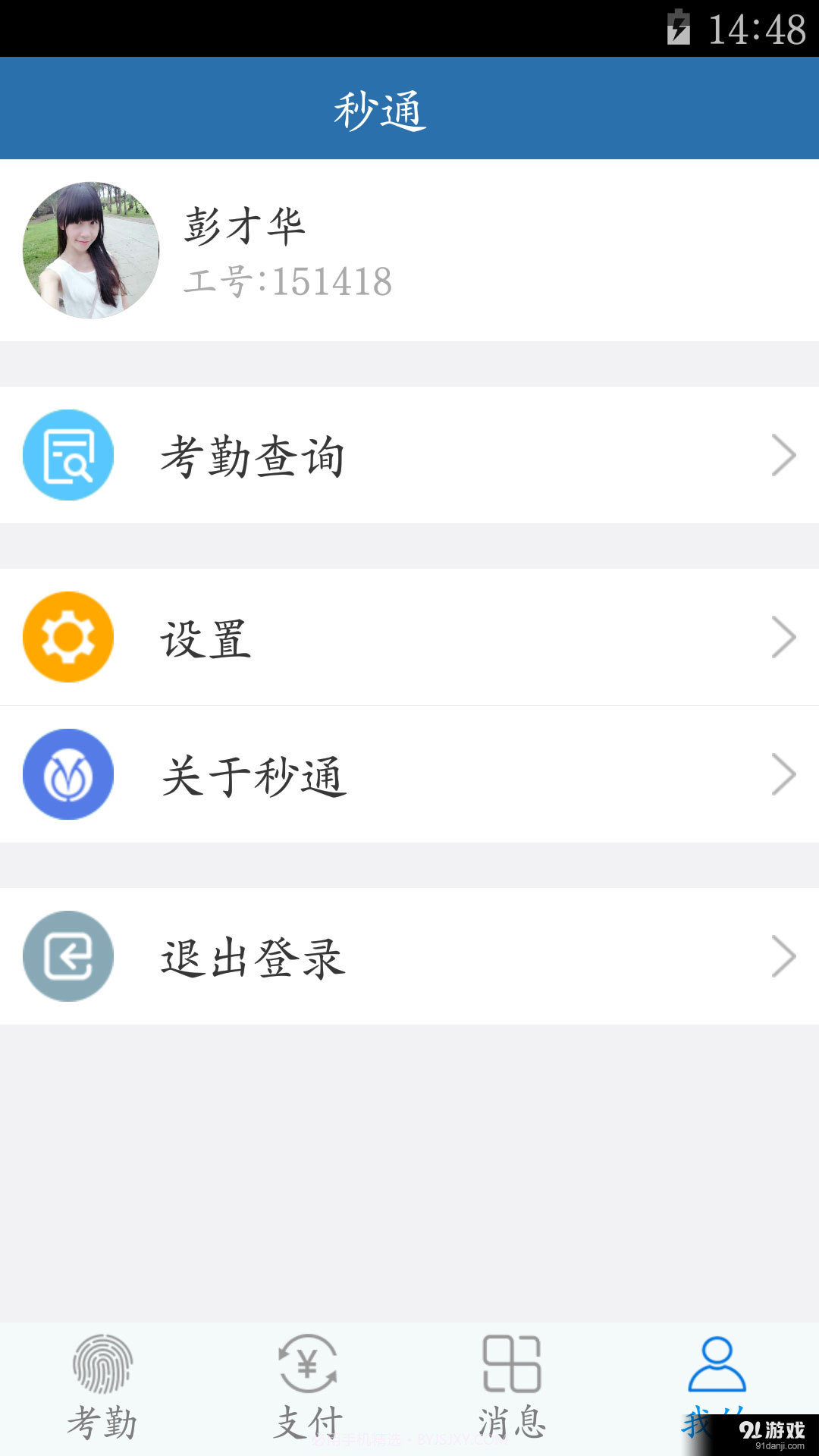Click the blue 秒通 logo icon
The height and width of the screenshot is (1456, 819).
point(67,775)
